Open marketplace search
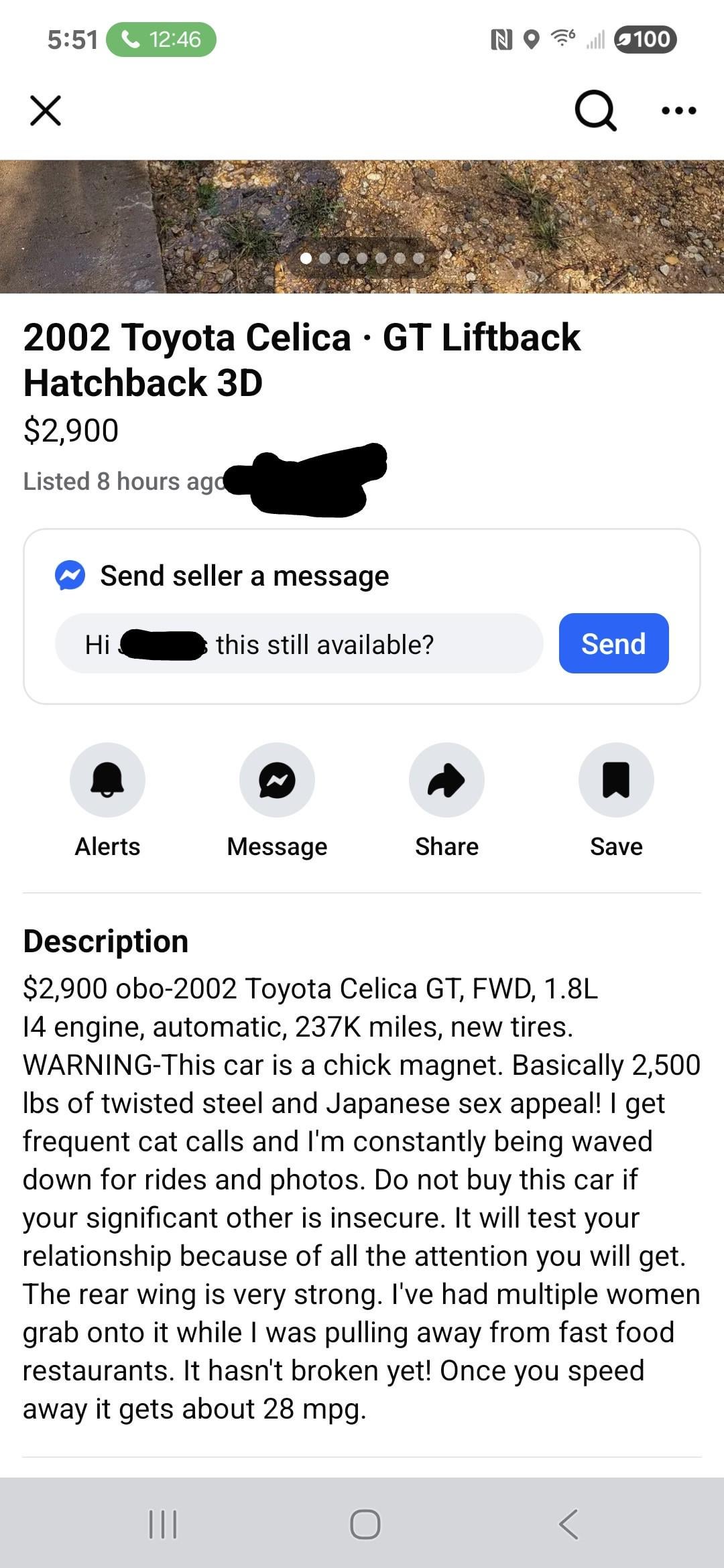The width and height of the screenshot is (724, 1568). point(595,111)
